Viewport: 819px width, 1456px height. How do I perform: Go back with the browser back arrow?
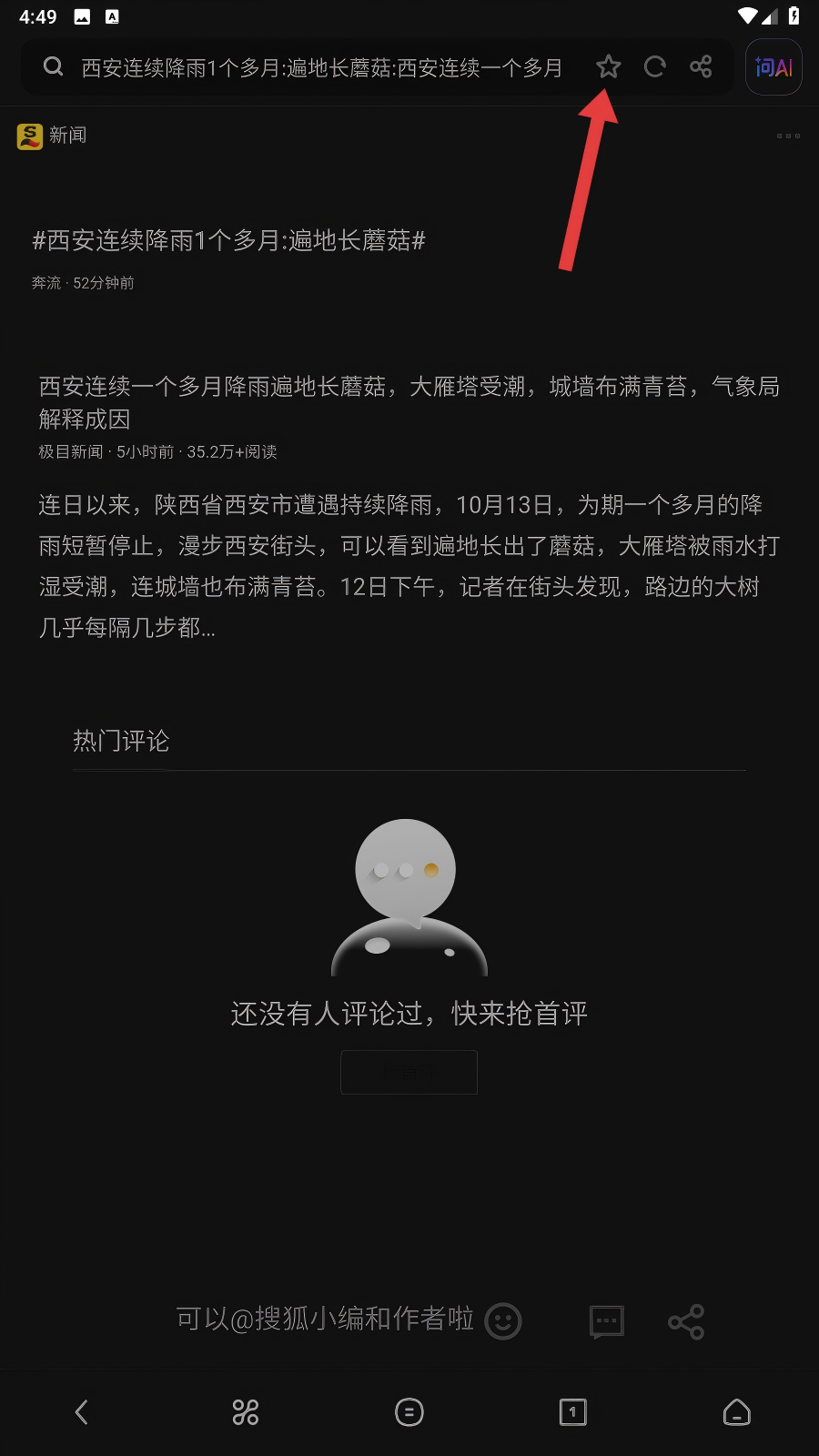click(82, 1412)
